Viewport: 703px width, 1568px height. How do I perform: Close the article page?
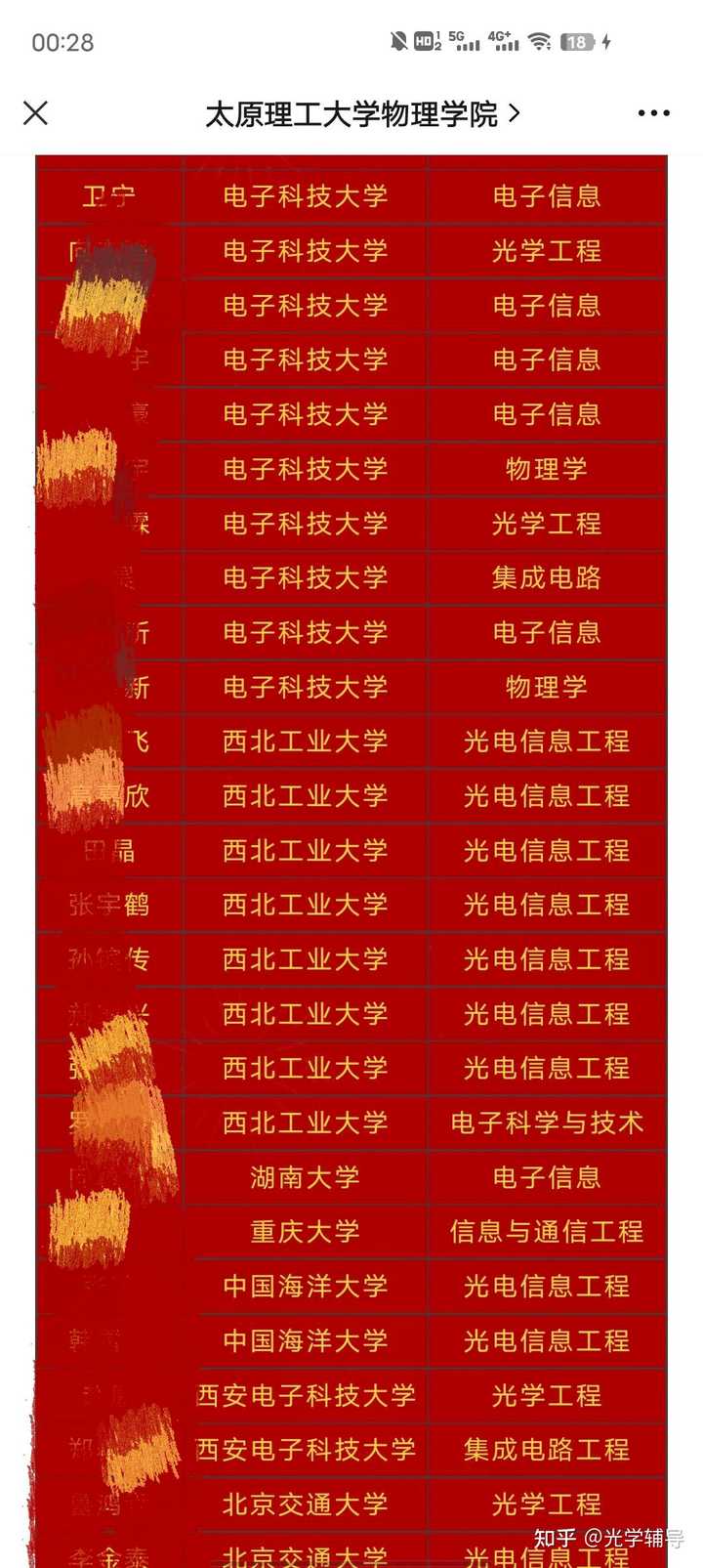coord(36,113)
